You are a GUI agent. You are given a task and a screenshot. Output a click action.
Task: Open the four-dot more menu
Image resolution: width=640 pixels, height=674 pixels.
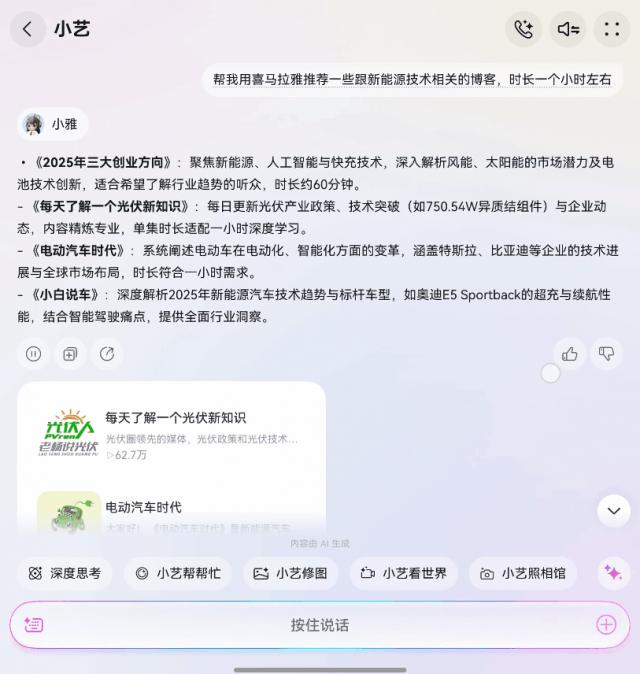(x=612, y=29)
